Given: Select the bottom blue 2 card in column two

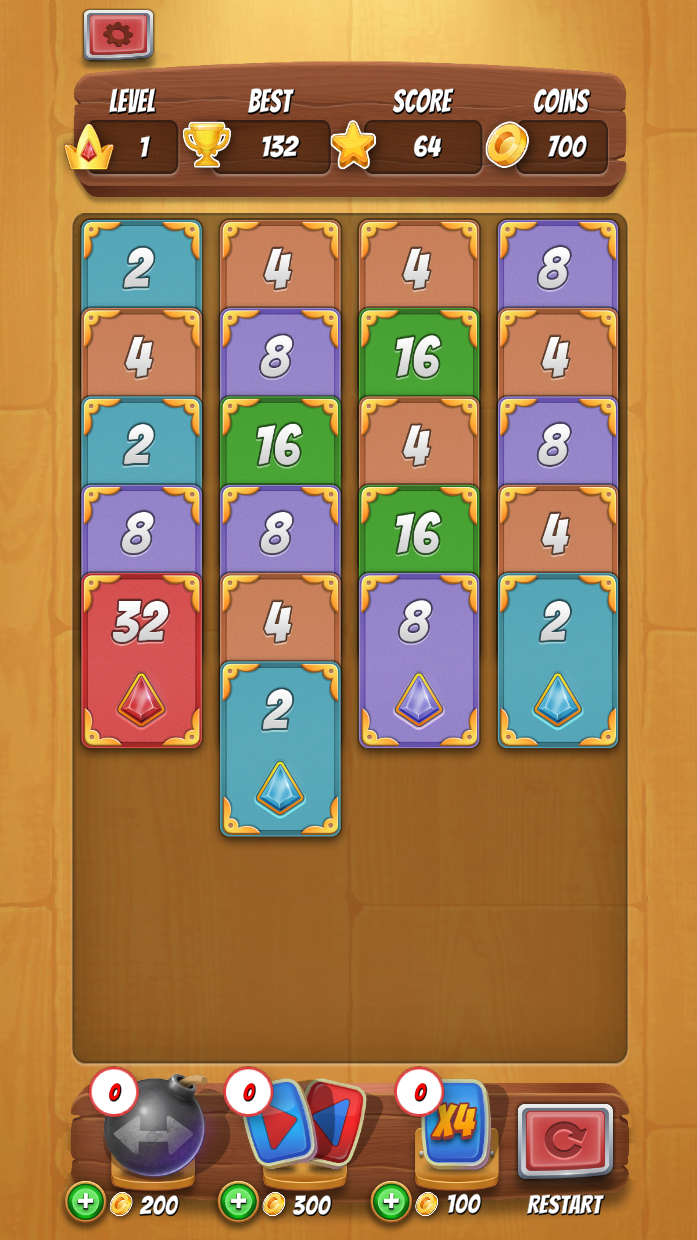Looking at the screenshot, I should pos(280,748).
